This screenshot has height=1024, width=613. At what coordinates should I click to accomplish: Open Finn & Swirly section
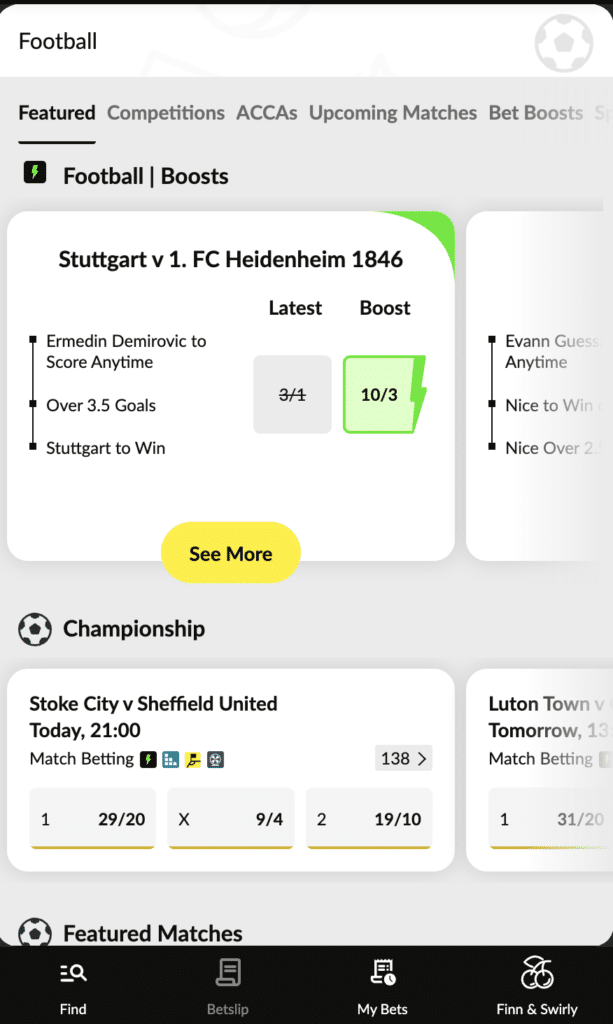point(537,985)
